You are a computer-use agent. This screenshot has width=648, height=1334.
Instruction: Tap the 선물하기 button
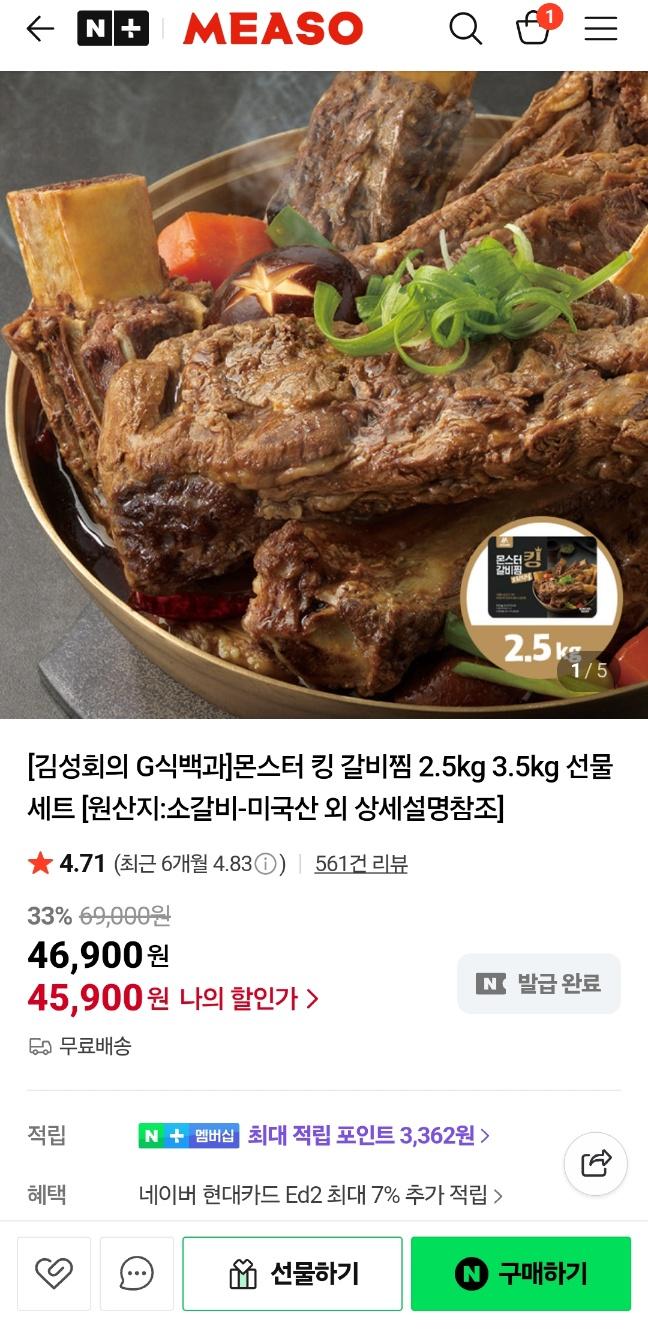(x=292, y=1273)
